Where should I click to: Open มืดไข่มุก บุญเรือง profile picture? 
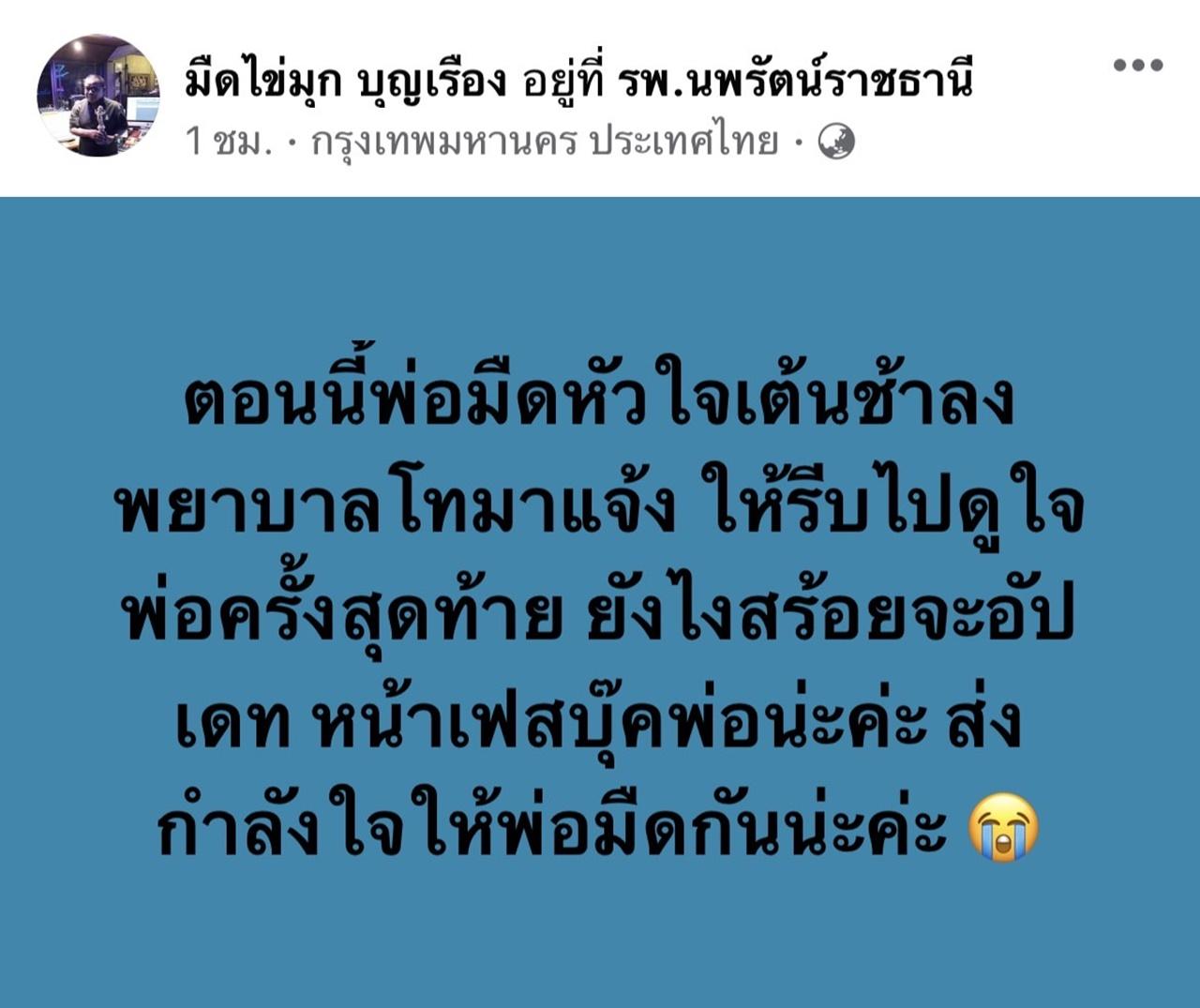point(97,97)
